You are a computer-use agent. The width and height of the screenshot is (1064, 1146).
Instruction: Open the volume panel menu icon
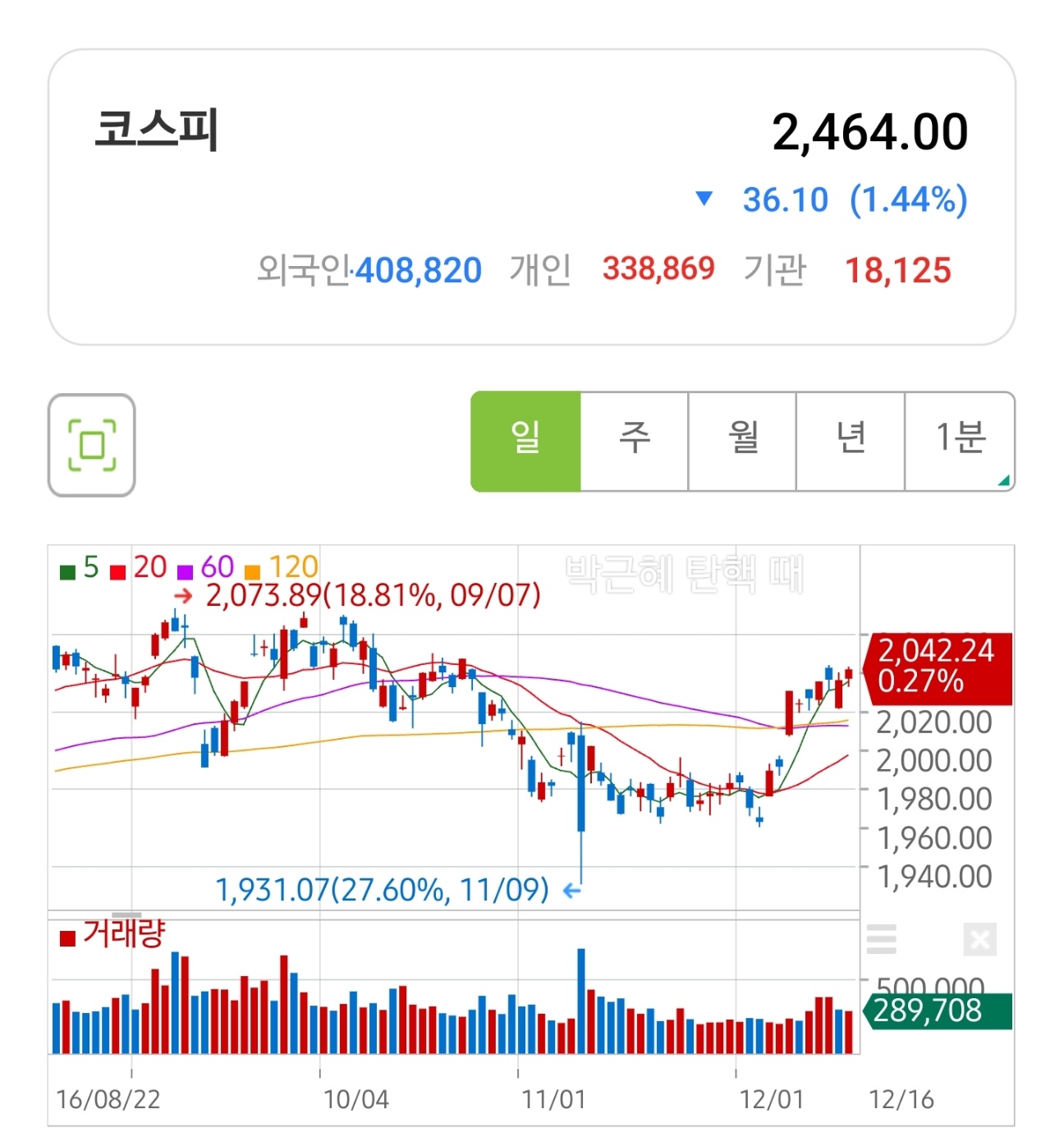pos(882,939)
